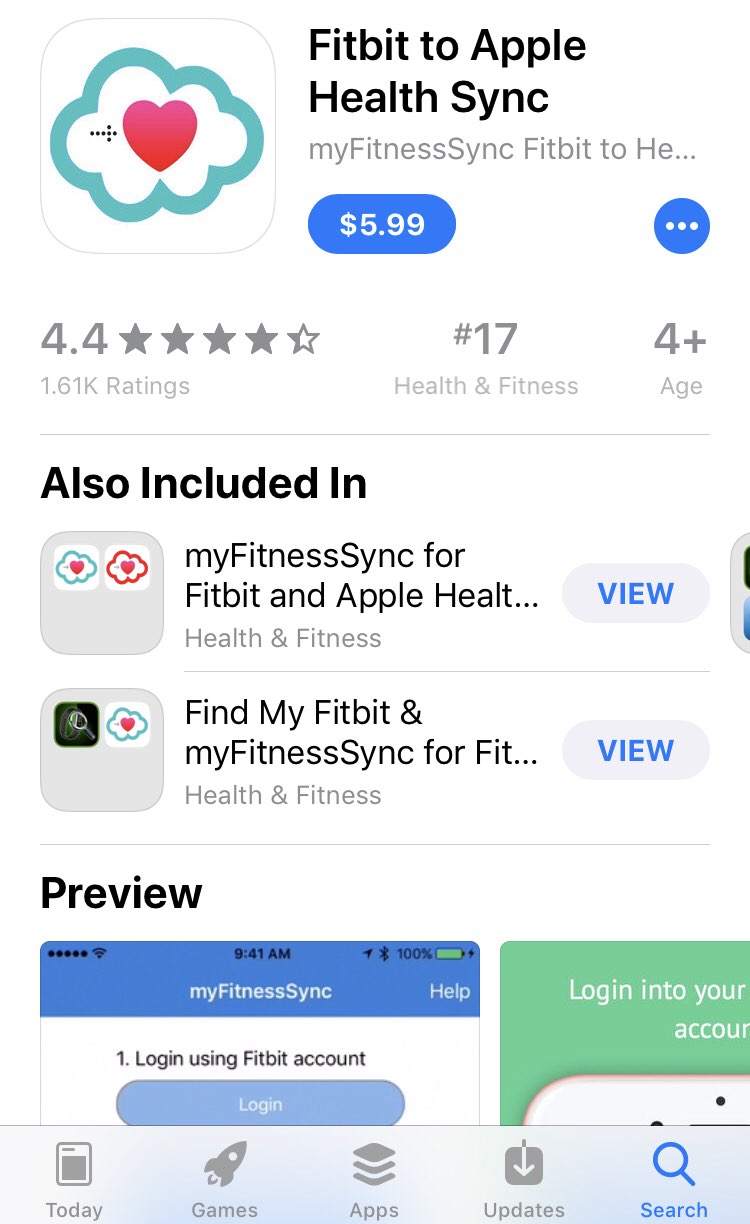View the Find My Fitbit & myFitnessSync bundle

click(636, 751)
